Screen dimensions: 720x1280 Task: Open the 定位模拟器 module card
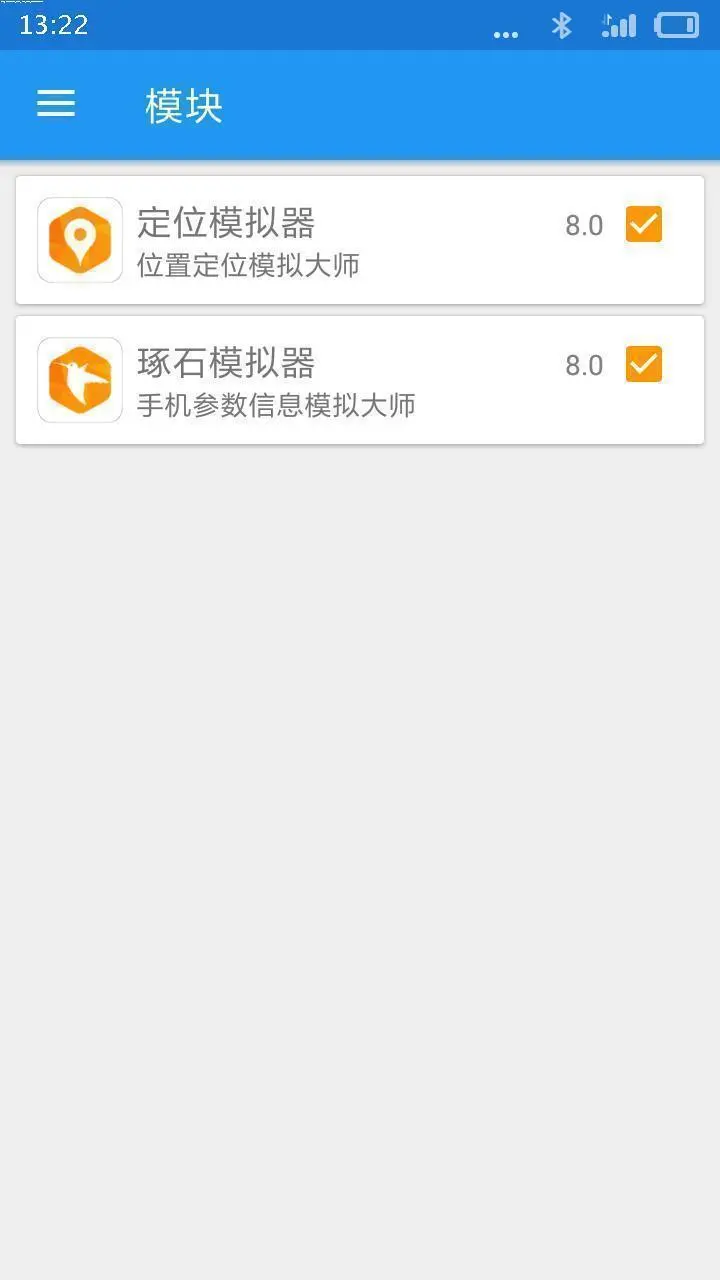(x=300, y=240)
